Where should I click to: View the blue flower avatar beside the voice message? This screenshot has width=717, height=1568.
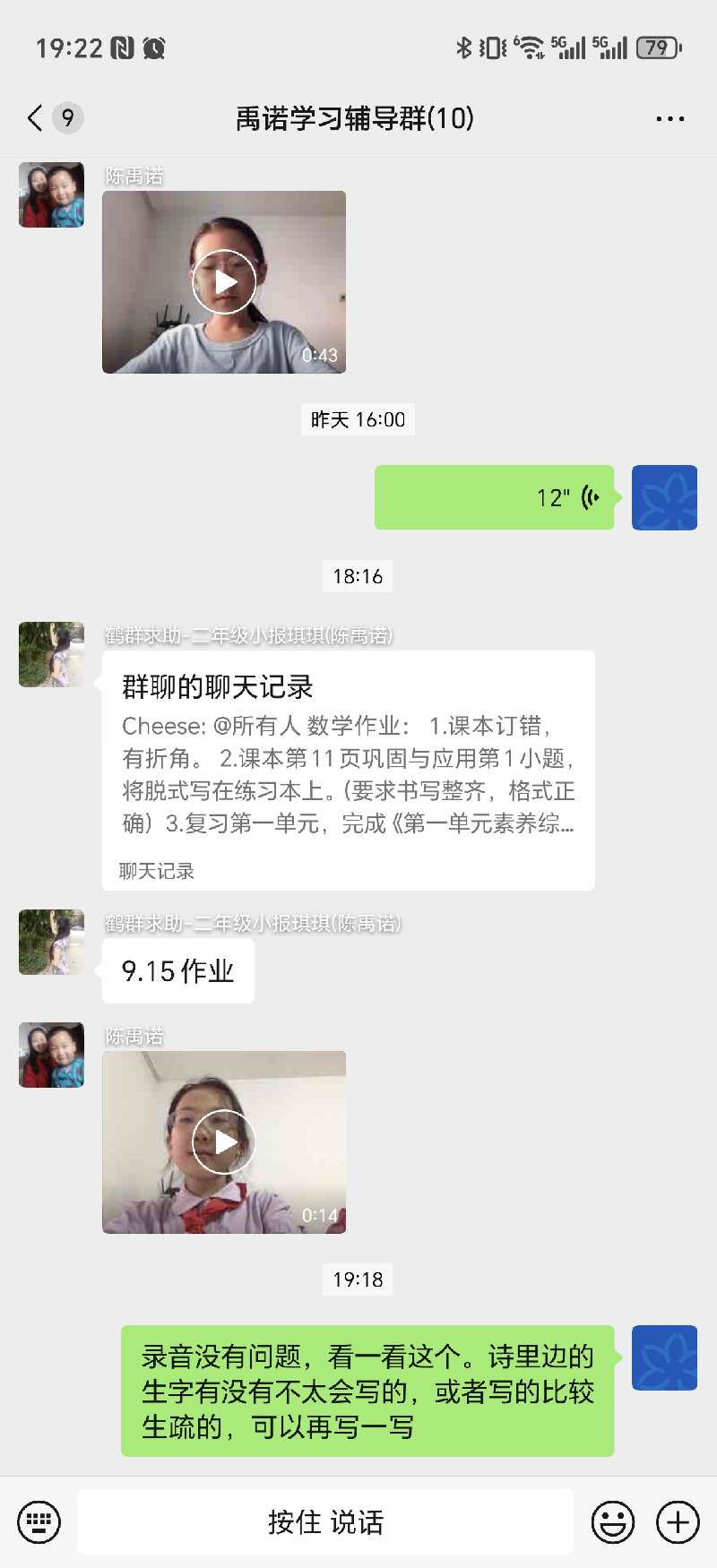pos(664,497)
